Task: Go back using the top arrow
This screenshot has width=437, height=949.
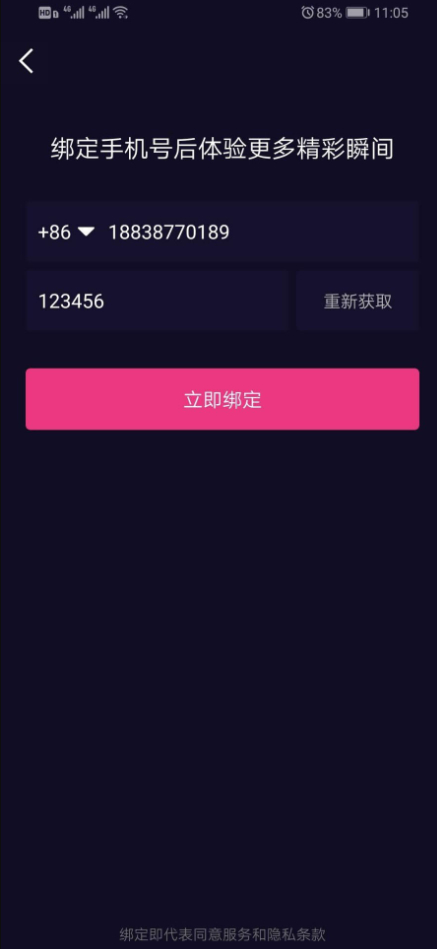Action: 26,61
